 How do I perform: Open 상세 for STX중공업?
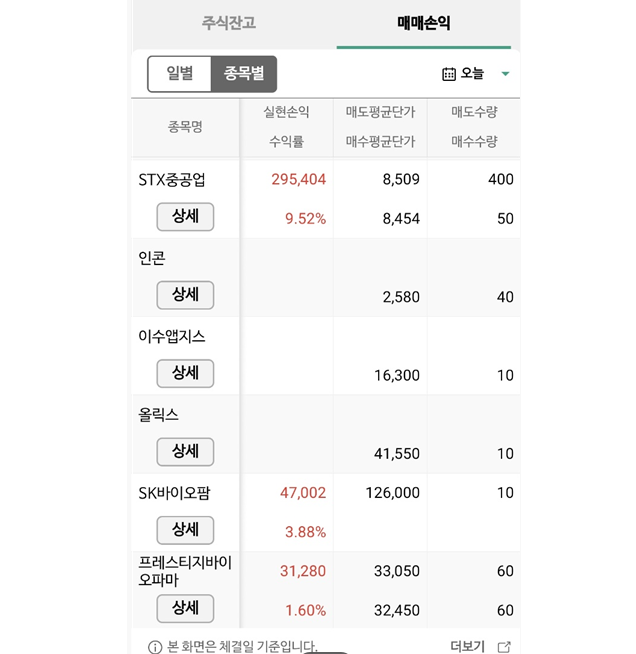coord(185,216)
